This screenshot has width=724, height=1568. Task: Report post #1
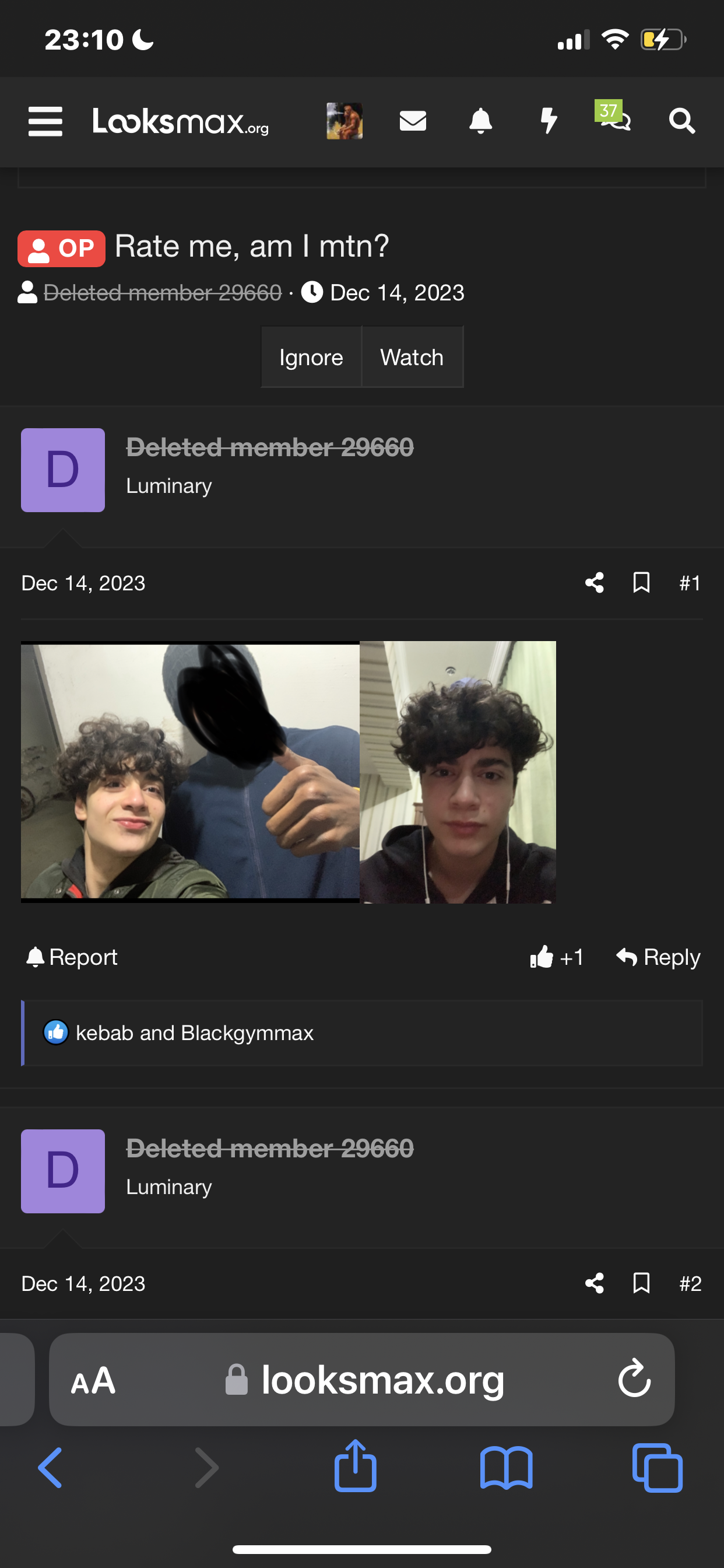click(x=72, y=957)
